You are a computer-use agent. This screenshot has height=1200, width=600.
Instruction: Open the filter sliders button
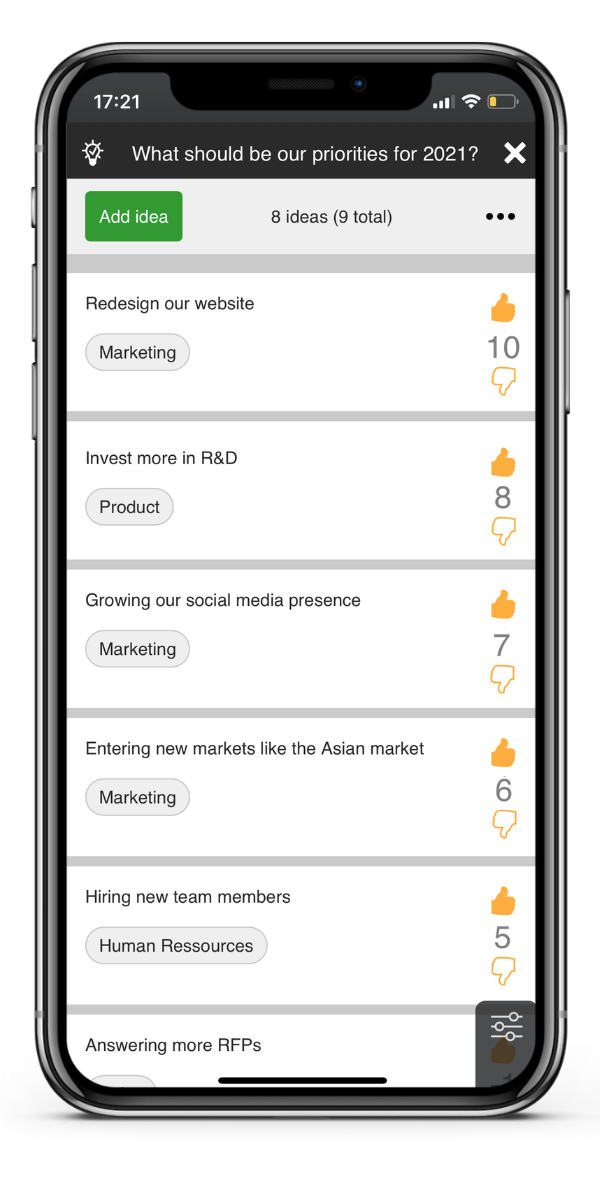point(506,1027)
